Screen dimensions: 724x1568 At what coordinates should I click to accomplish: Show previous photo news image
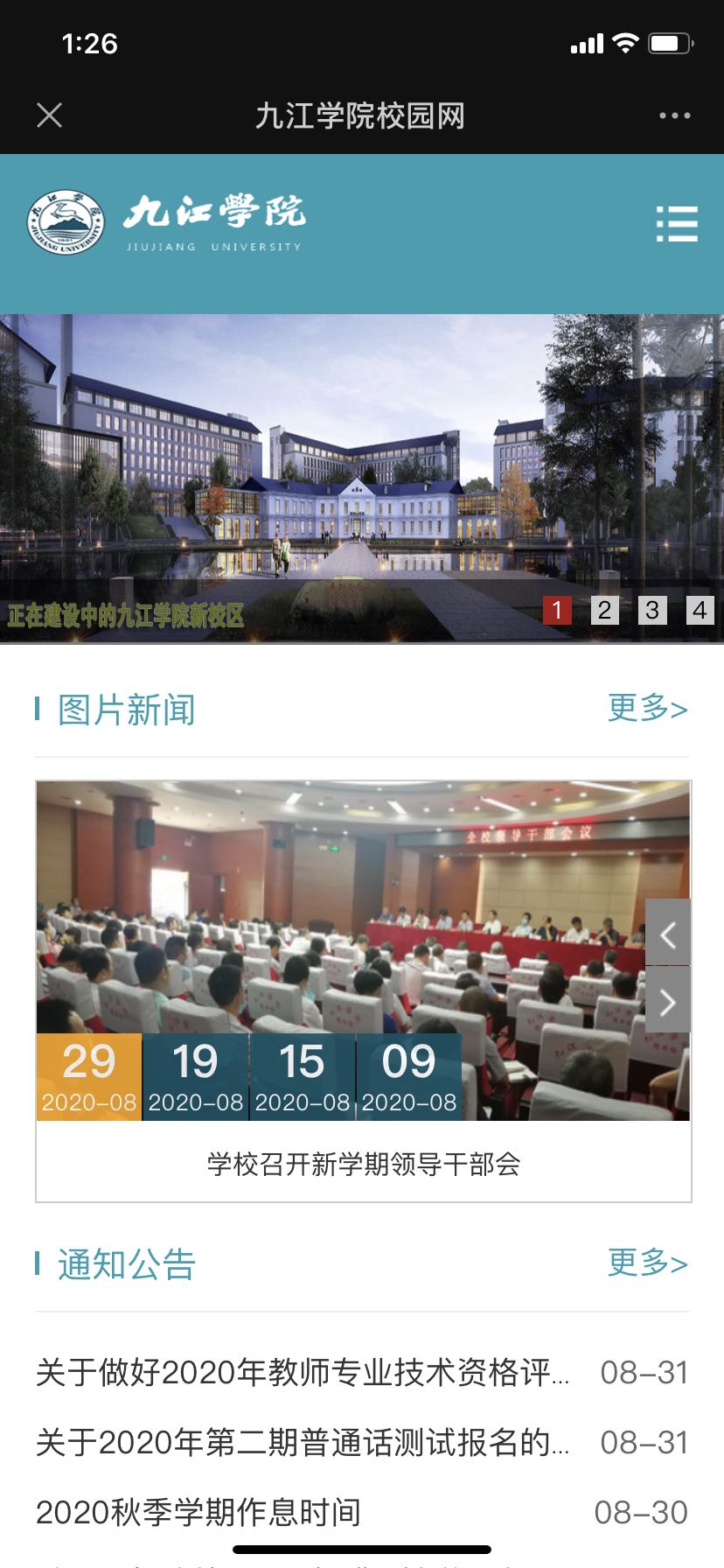coord(668,934)
